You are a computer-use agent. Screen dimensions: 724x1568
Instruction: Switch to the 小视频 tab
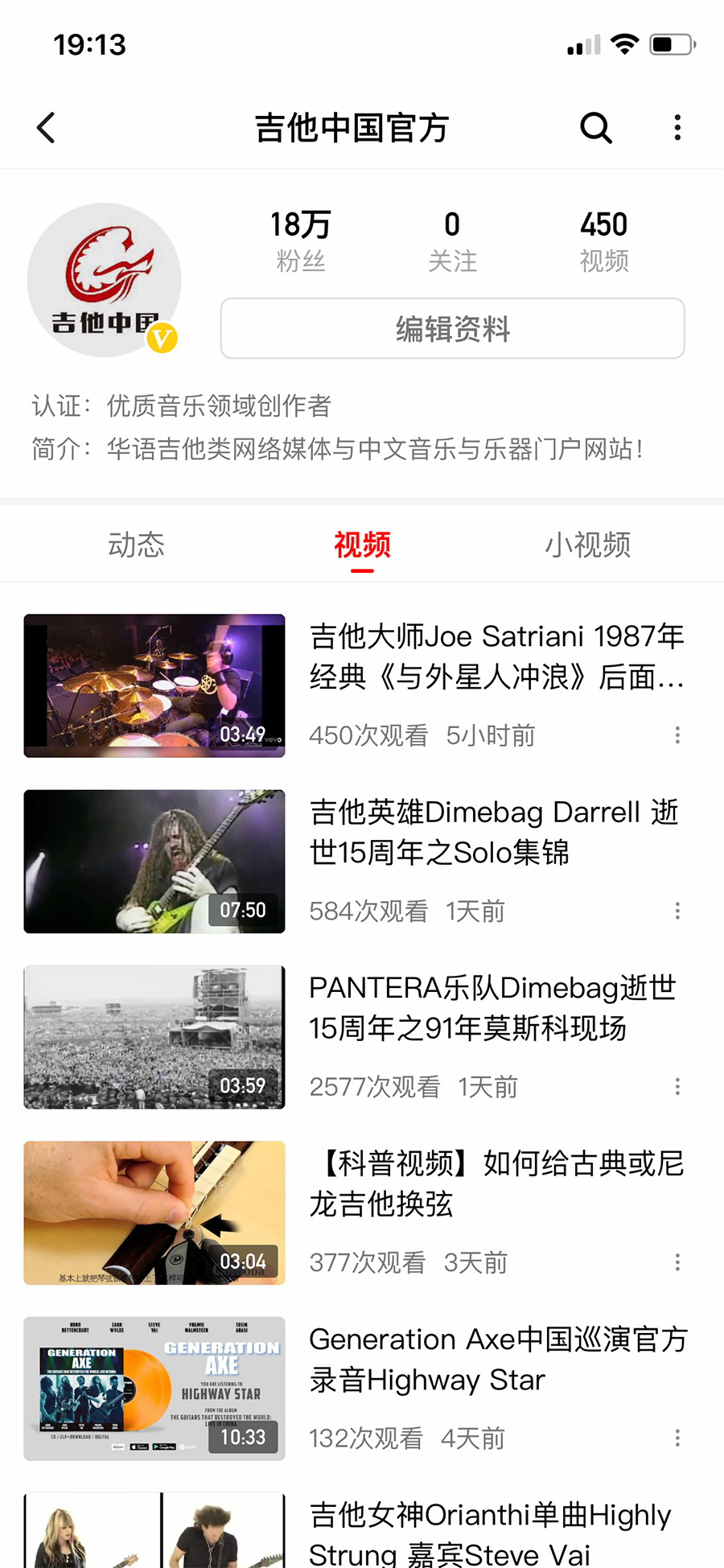point(586,545)
